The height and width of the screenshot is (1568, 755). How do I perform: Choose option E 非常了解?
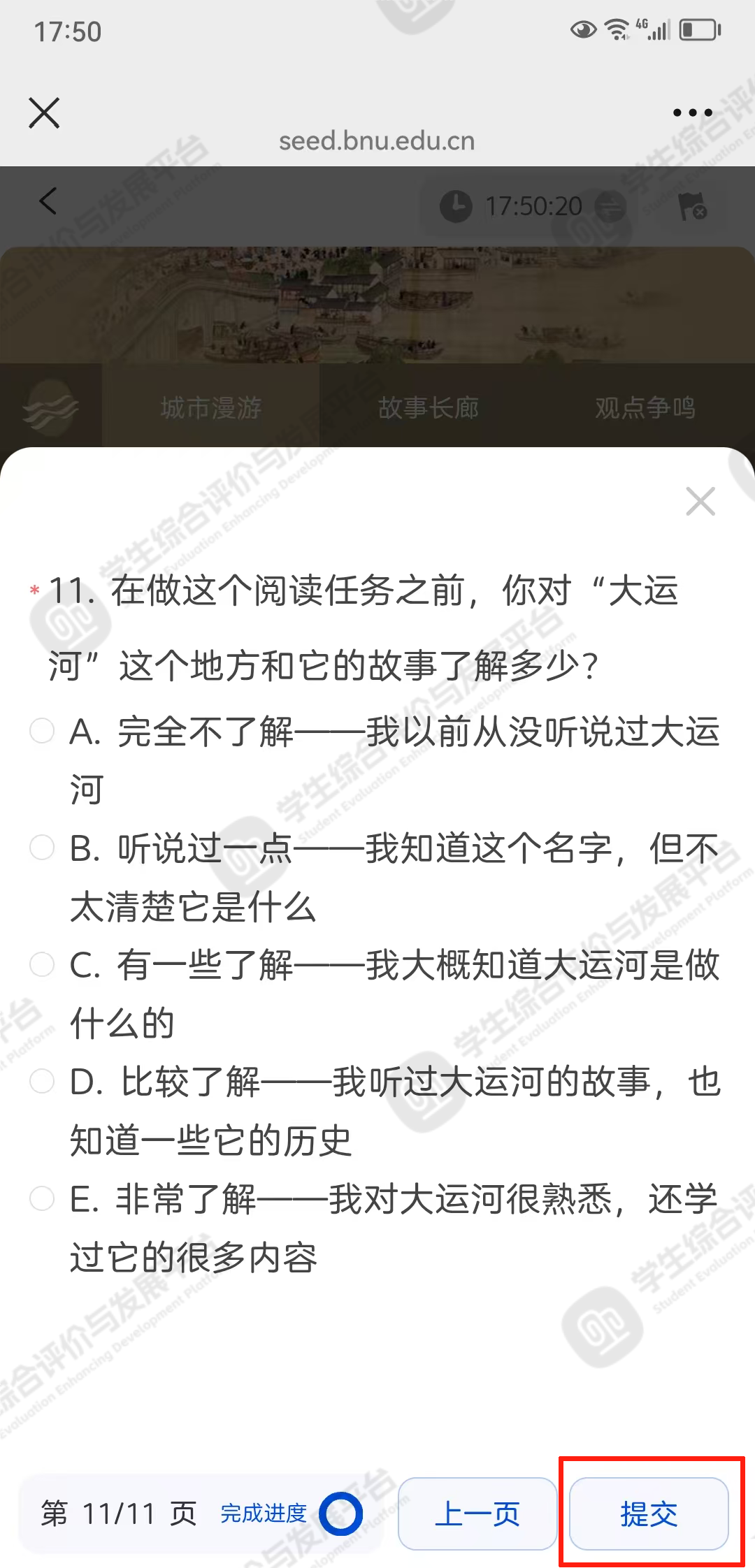click(x=42, y=1198)
